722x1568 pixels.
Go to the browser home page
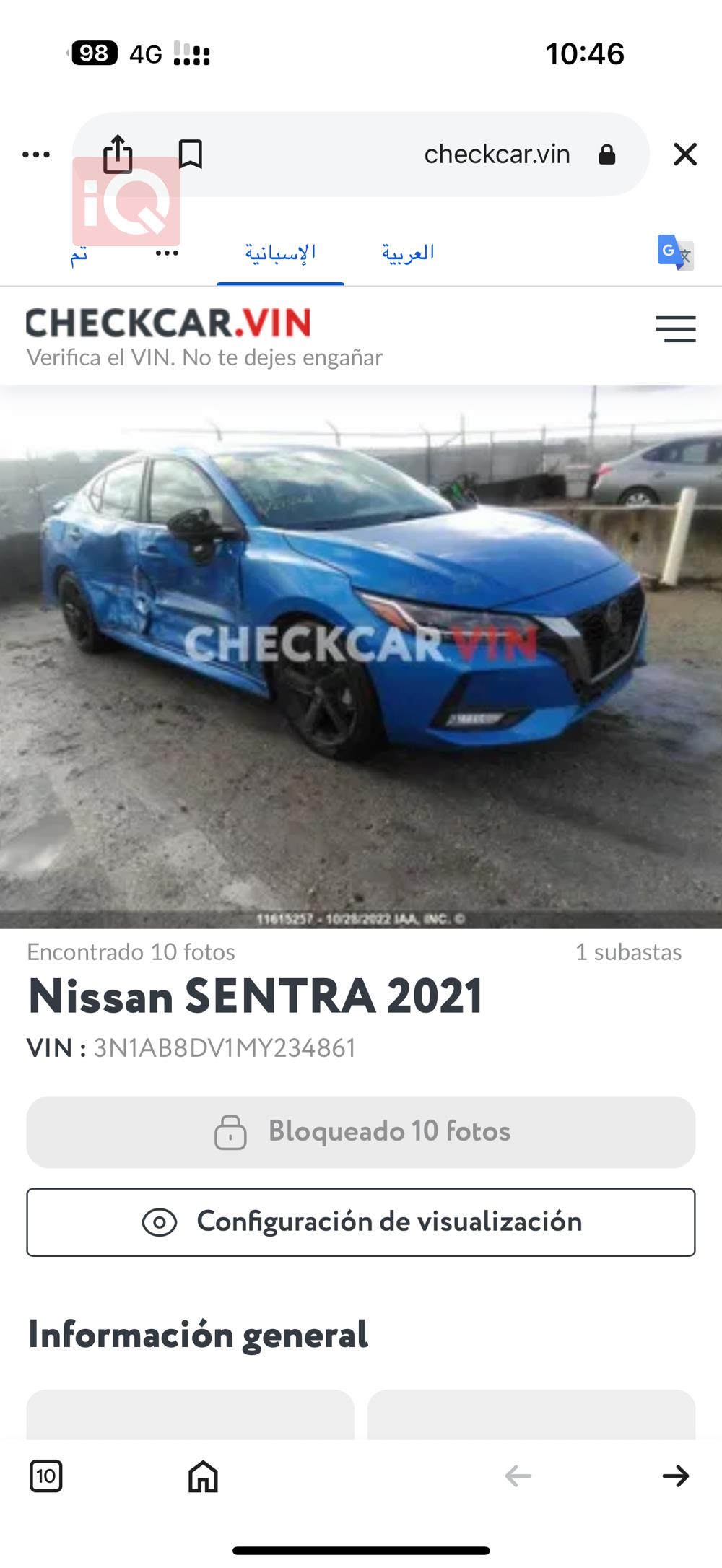point(203,1476)
